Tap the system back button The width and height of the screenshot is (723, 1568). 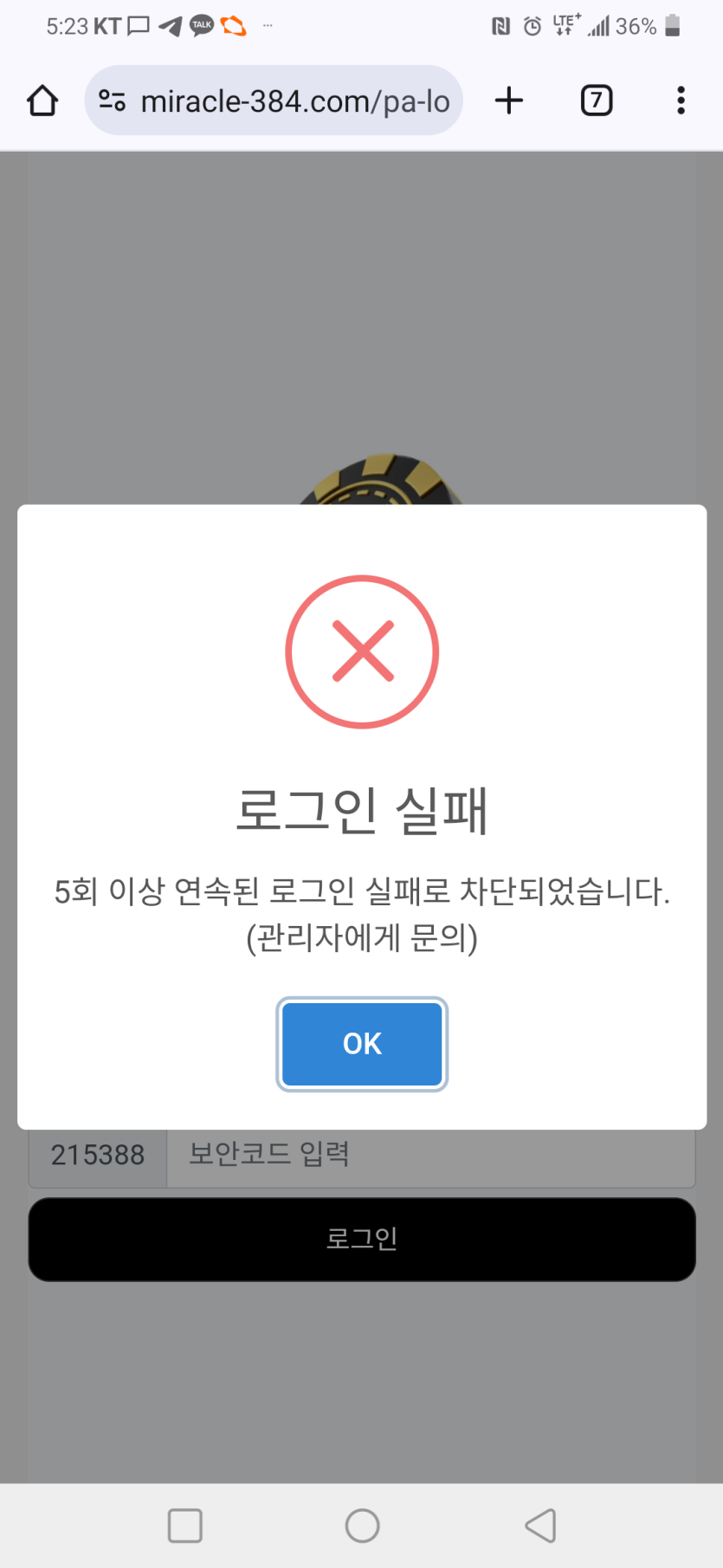click(540, 1526)
